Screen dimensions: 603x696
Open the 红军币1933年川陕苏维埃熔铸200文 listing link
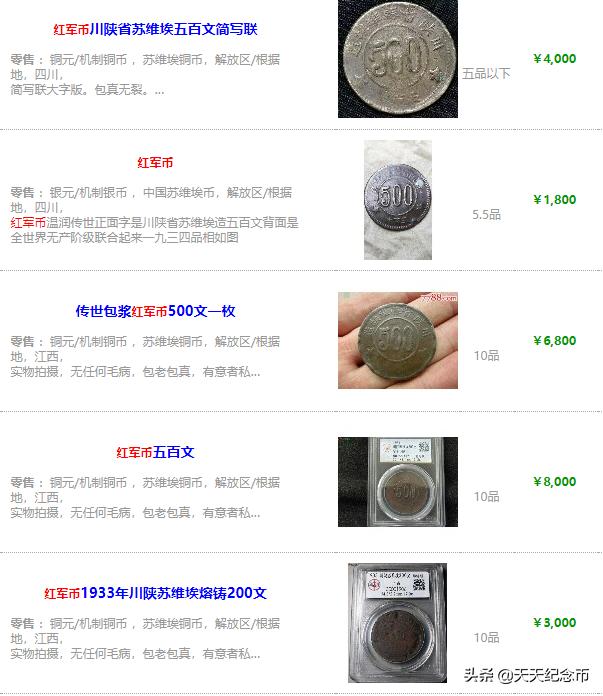pyautogui.click(x=155, y=593)
